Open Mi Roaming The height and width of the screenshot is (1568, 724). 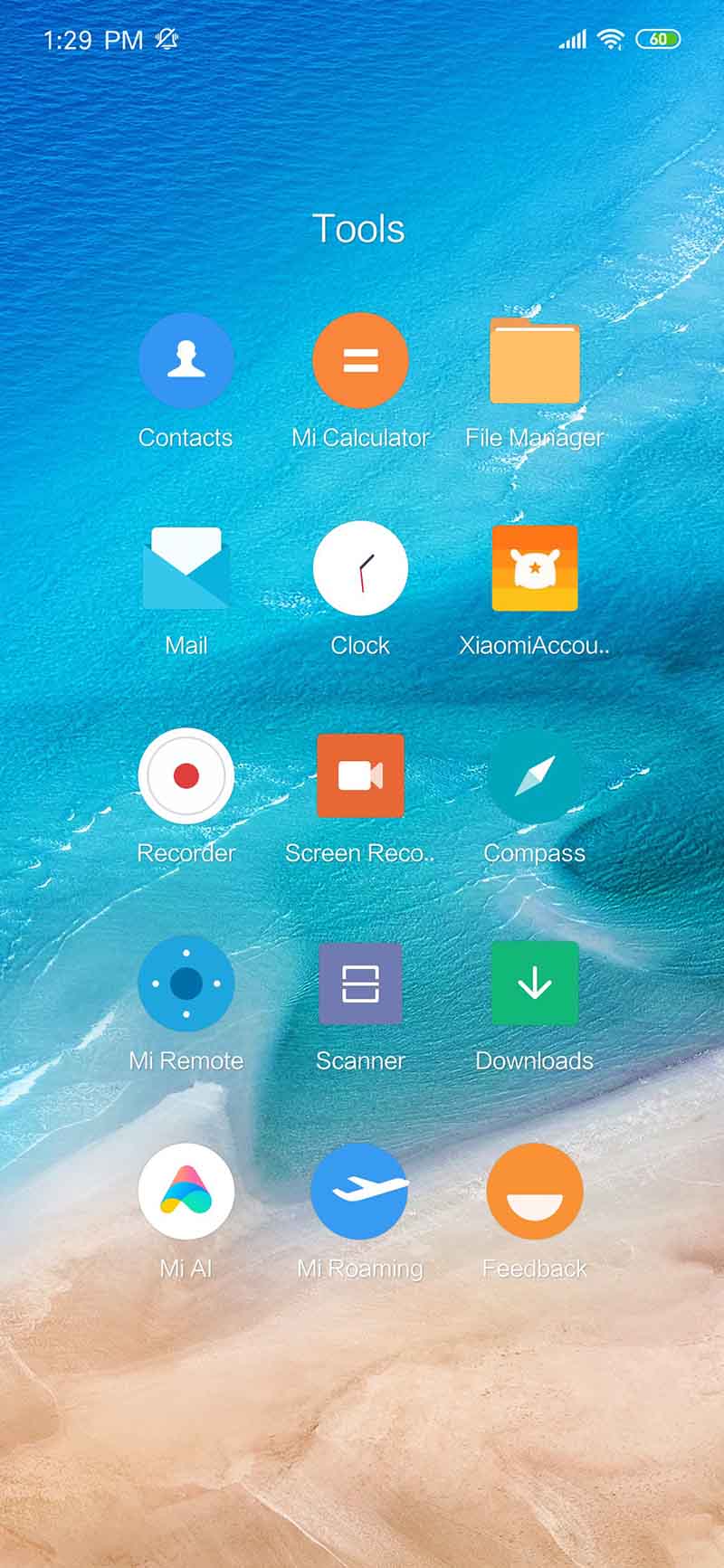[360, 1191]
